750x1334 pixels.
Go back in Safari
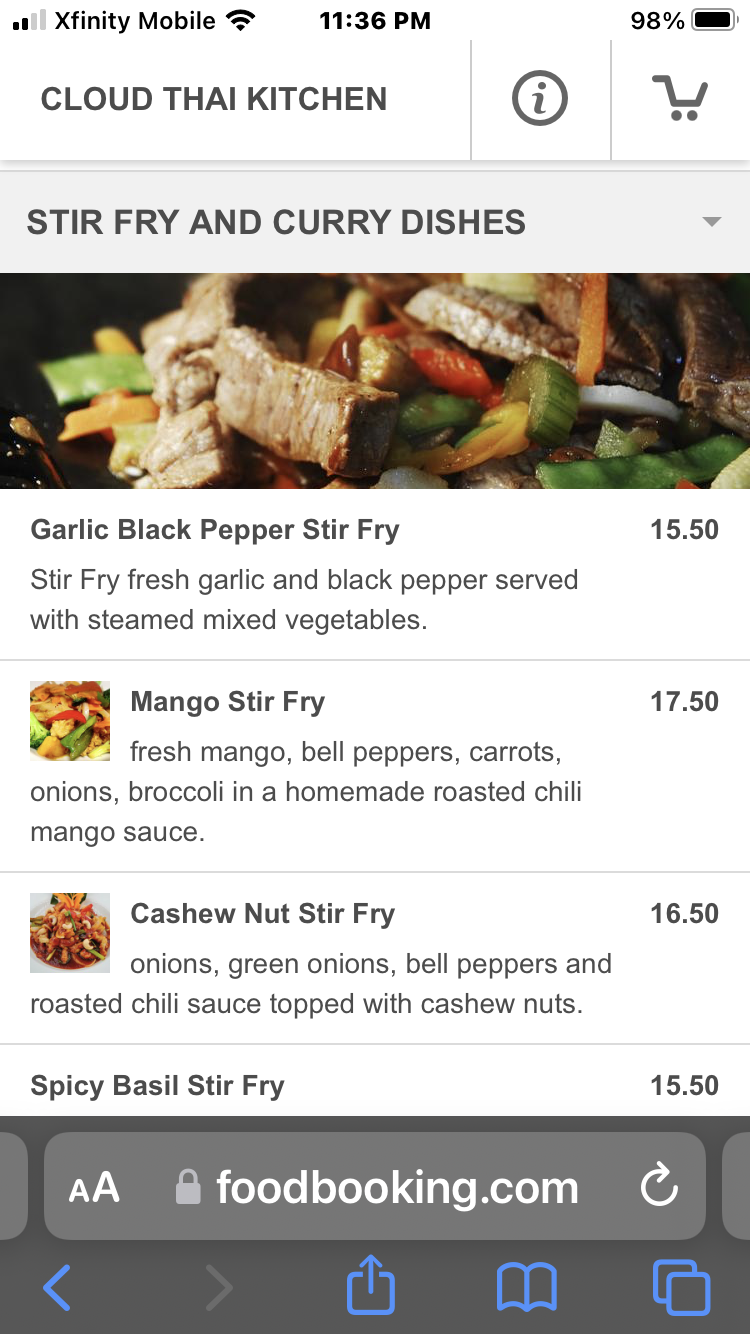pos(57,1287)
